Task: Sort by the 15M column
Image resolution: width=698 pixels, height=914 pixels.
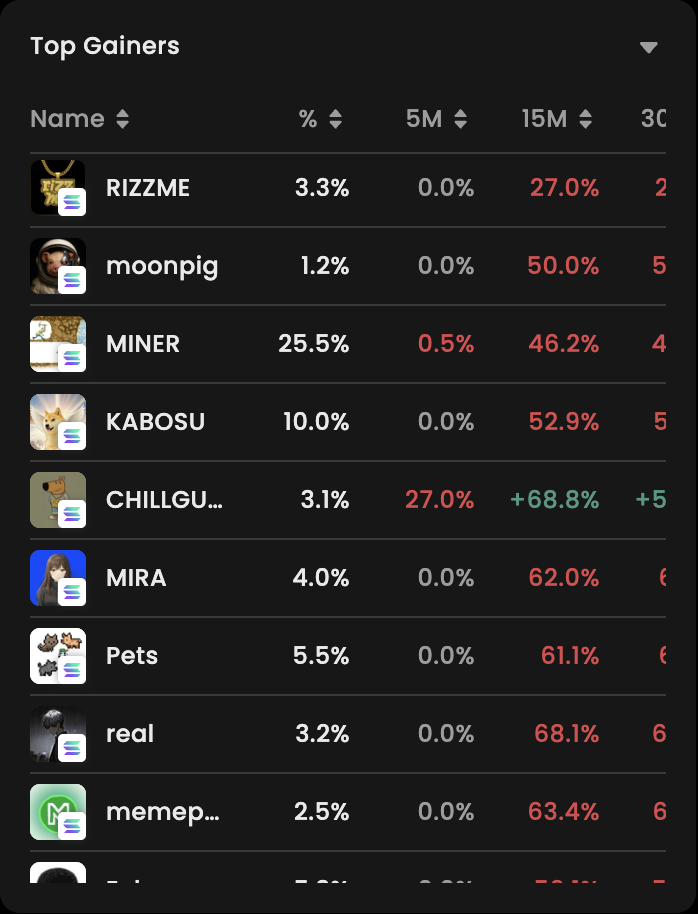Action: pos(557,119)
